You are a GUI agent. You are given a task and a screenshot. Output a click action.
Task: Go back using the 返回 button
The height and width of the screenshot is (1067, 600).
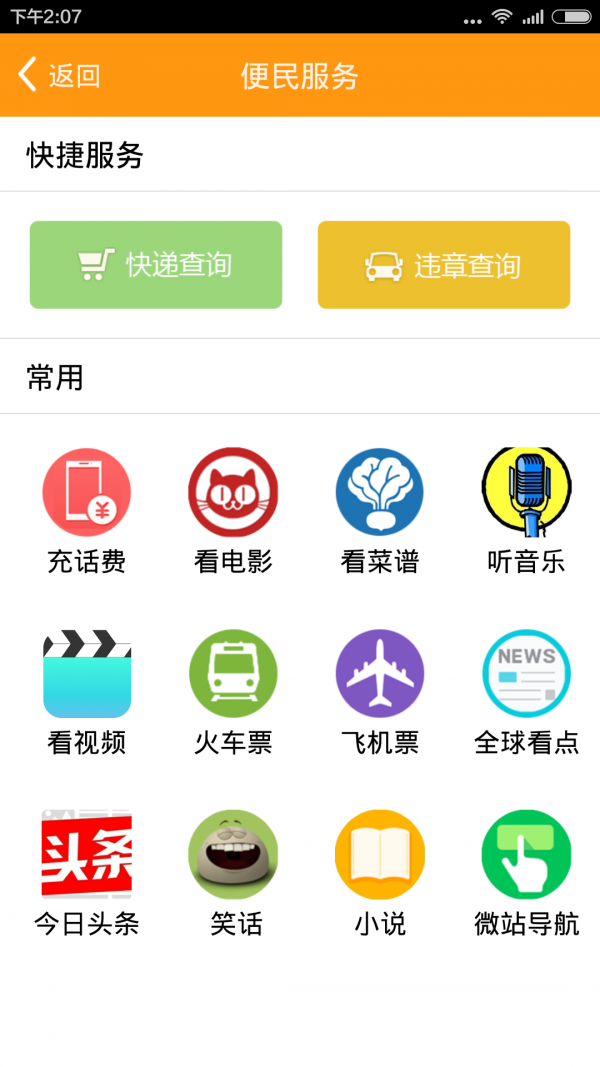pos(60,75)
